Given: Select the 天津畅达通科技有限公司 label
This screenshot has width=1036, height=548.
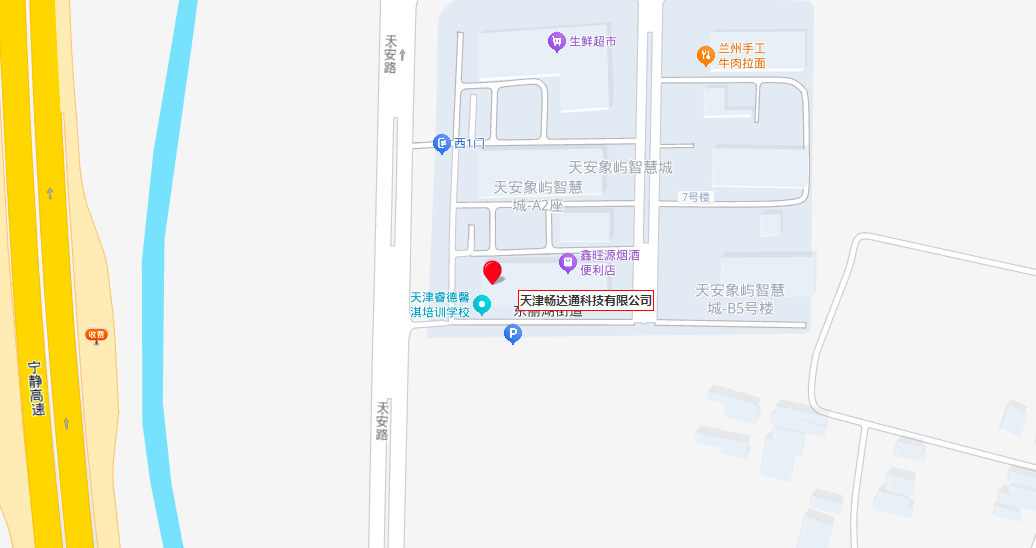Looking at the screenshot, I should (x=586, y=300).
